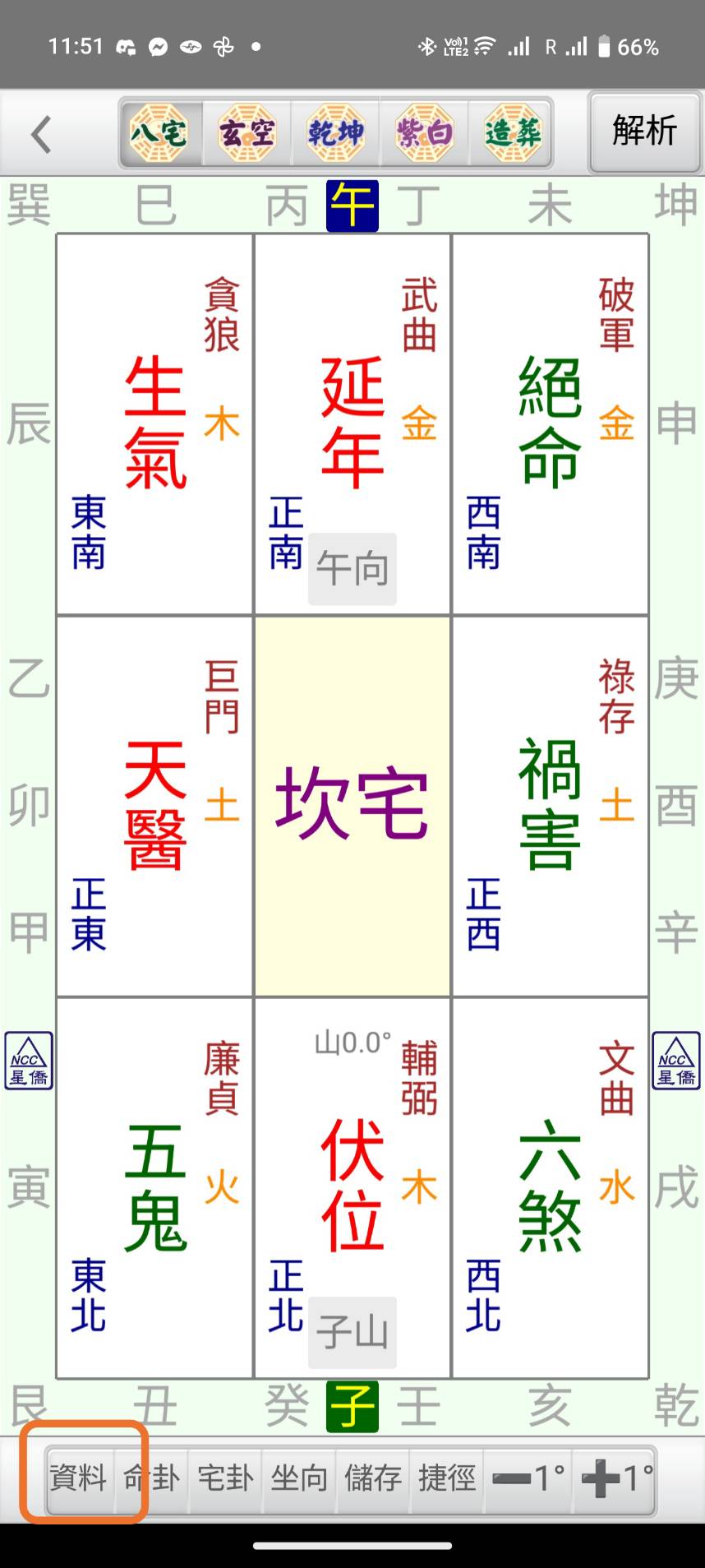Switch to the 紫白 tab
The height and width of the screenshot is (1568, 705).
coord(424,133)
